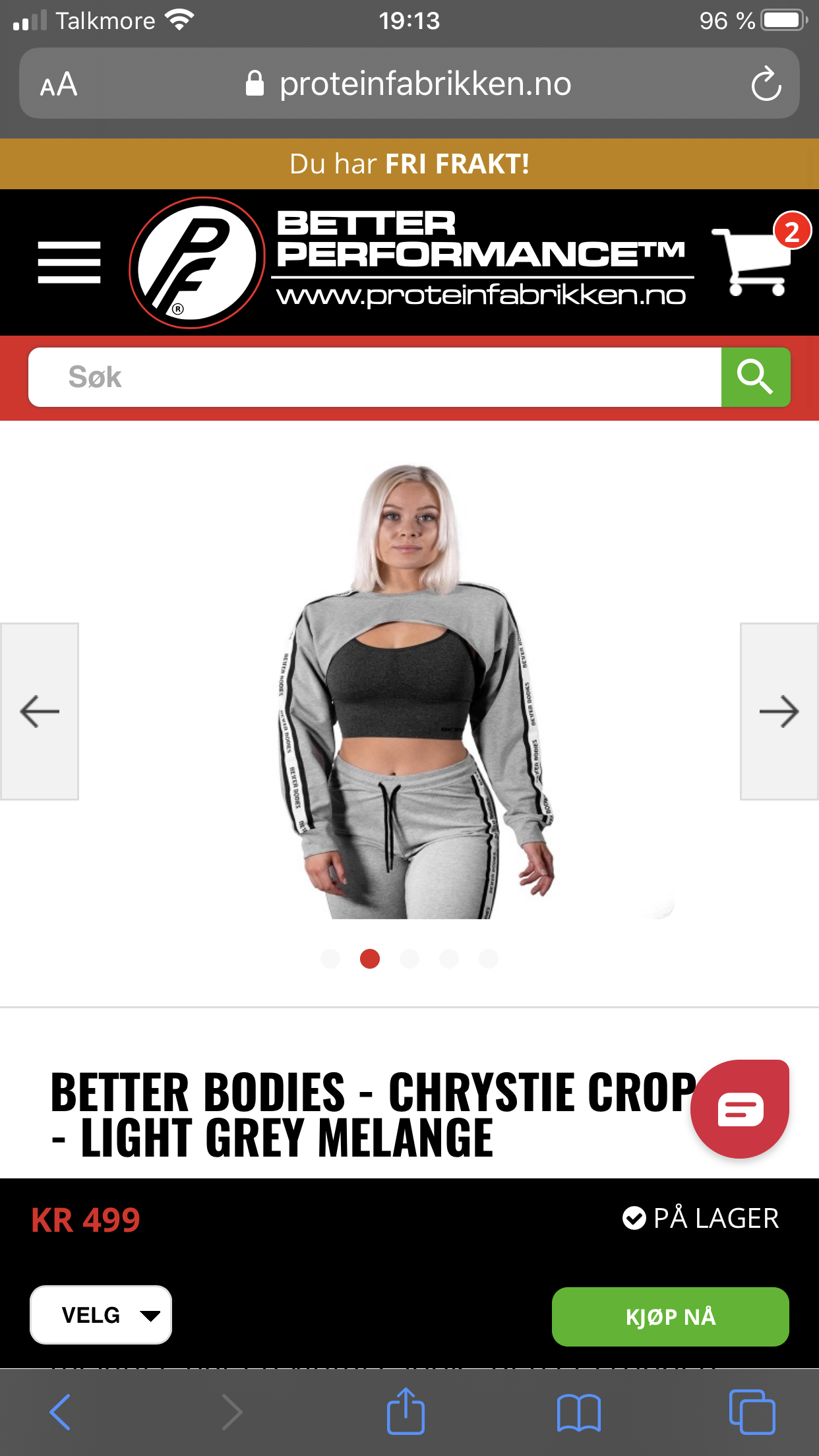The height and width of the screenshot is (1456, 819).
Task: Tap the green search button
Action: pyautogui.click(x=756, y=377)
